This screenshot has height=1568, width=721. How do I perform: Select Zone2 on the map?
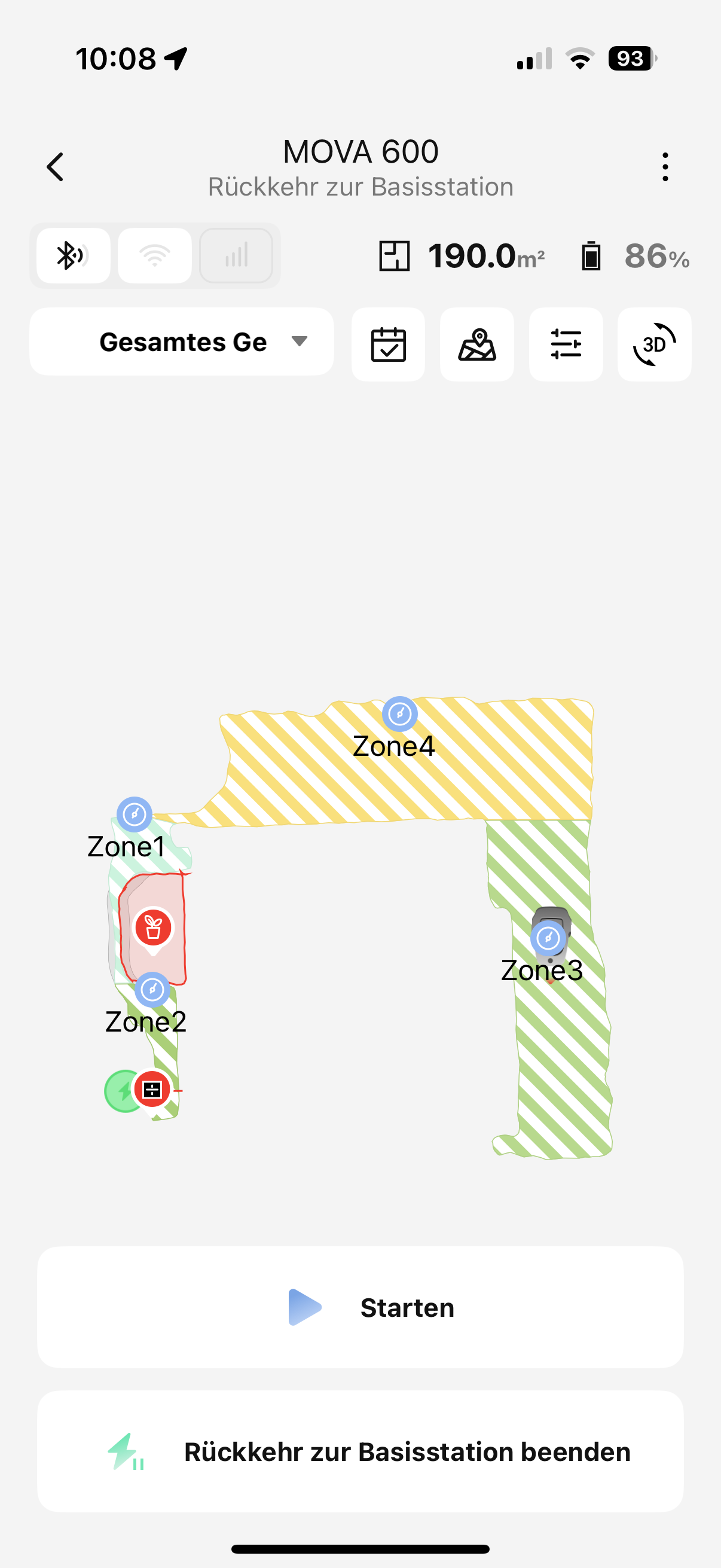[152, 990]
